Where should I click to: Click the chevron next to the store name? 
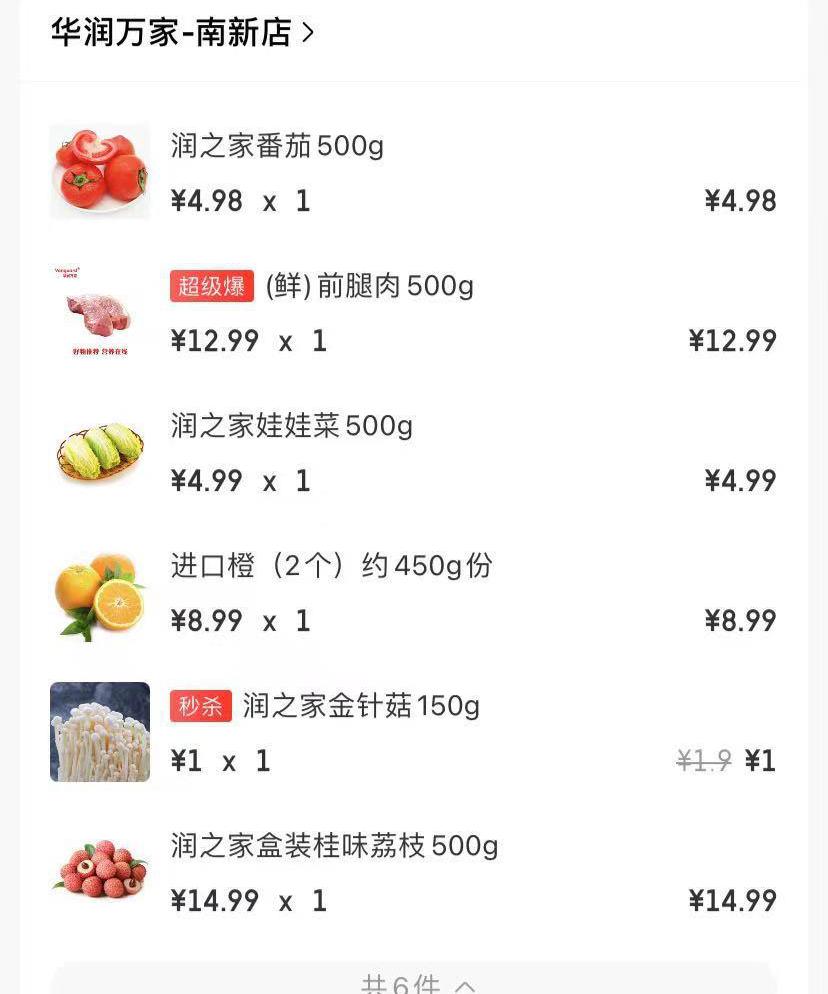coord(309,31)
